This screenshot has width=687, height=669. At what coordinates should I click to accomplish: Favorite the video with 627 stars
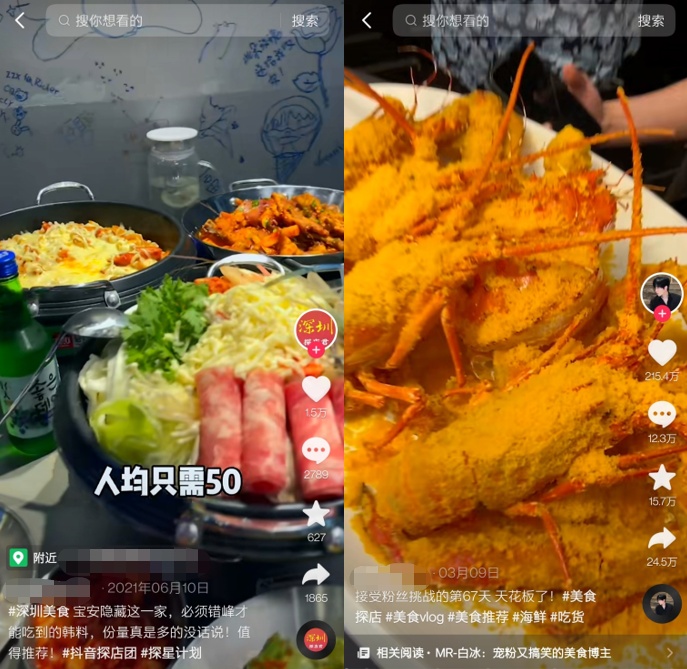(316, 513)
